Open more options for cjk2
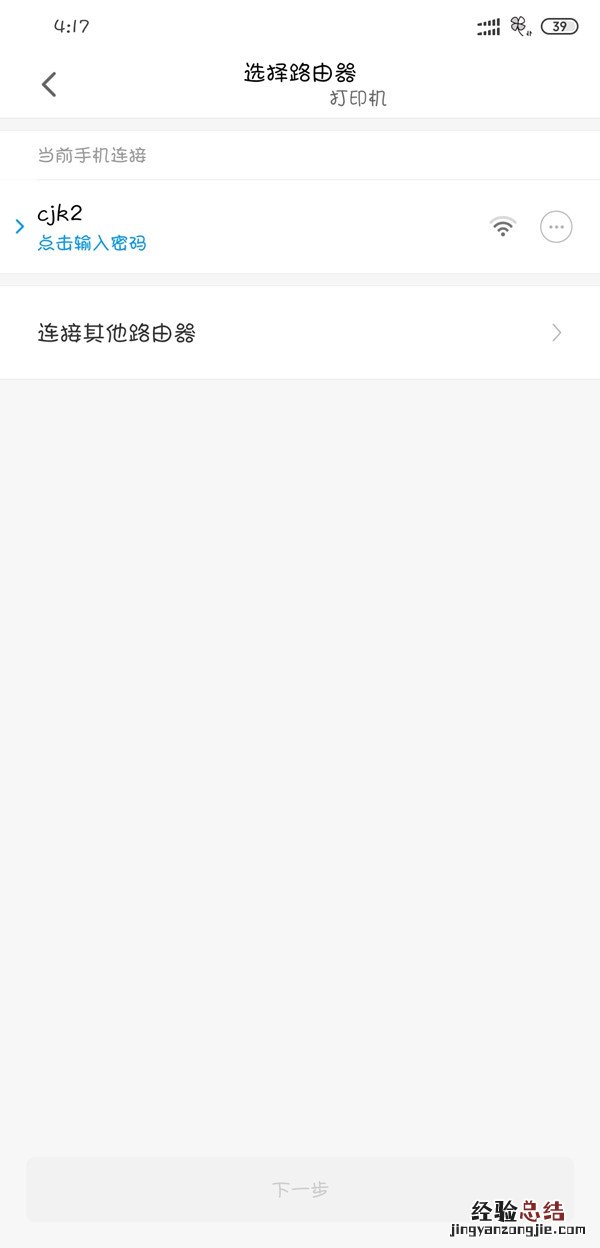The height and width of the screenshot is (1248, 600). click(x=556, y=227)
